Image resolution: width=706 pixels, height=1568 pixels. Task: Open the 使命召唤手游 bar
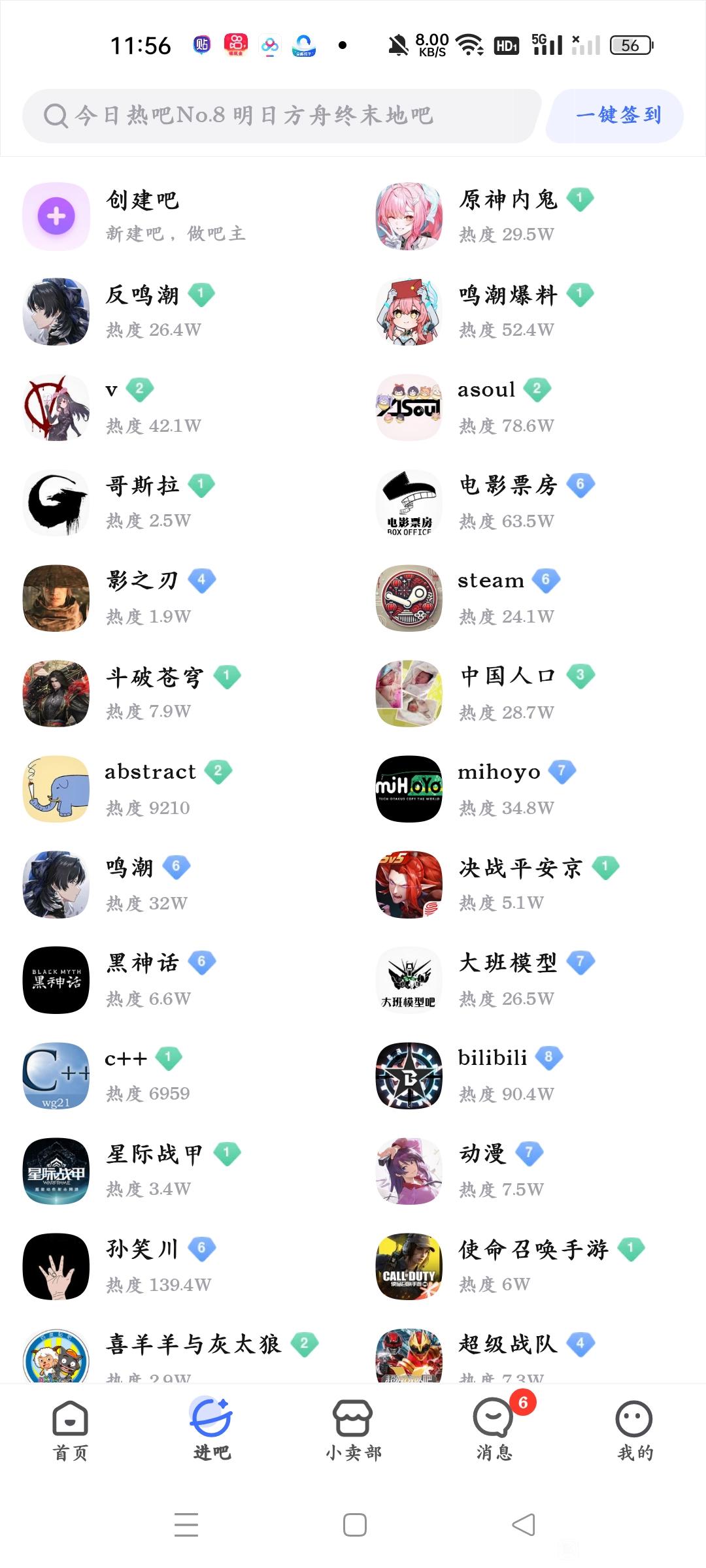529,1266
